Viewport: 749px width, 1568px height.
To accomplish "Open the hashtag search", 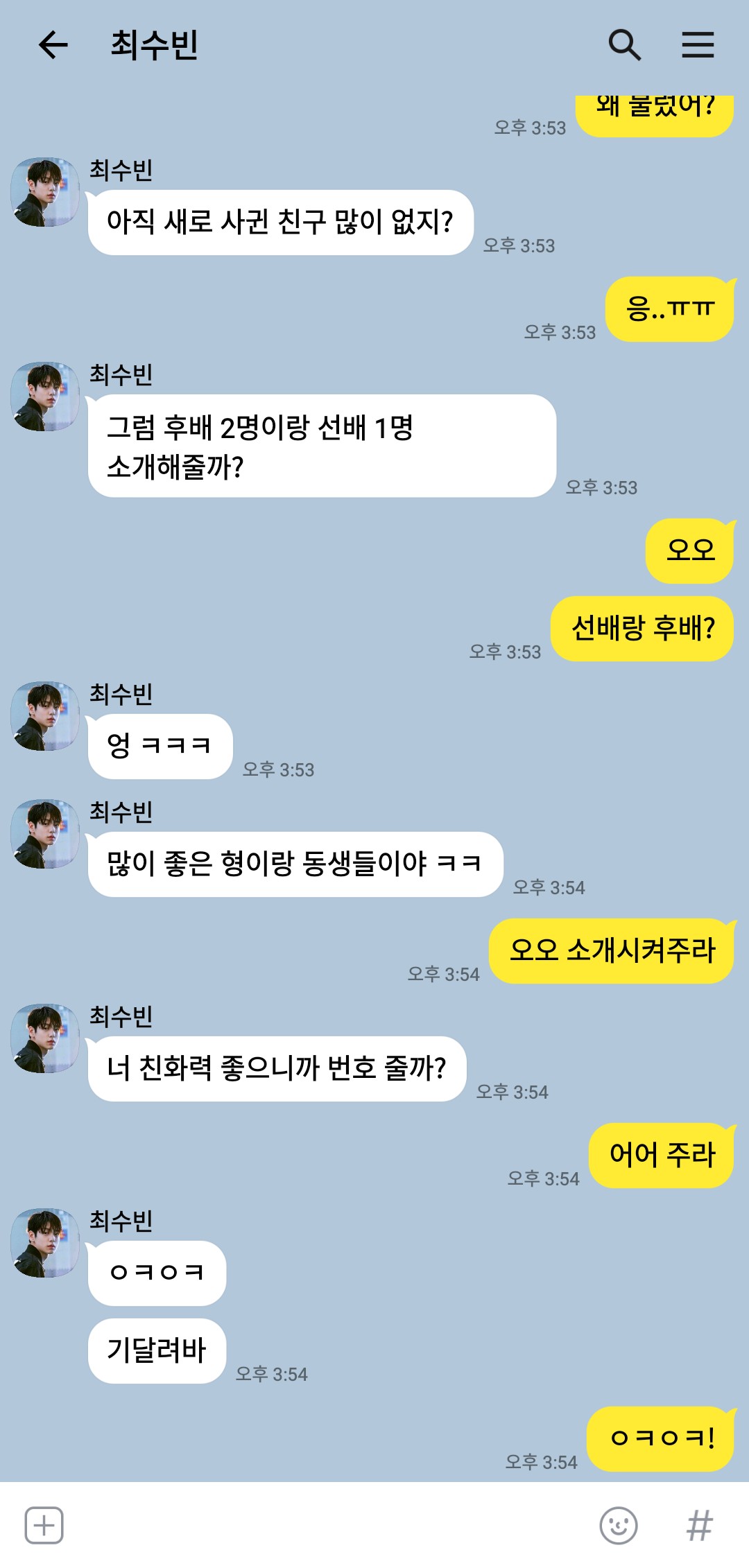I will tap(699, 1525).
